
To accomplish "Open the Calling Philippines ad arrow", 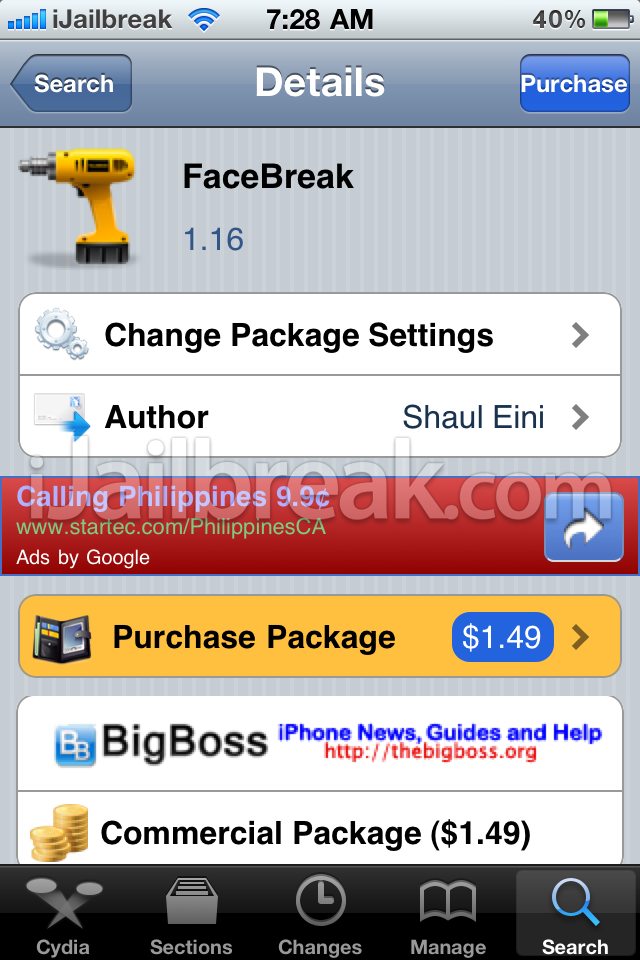I will [x=583, y=527].
